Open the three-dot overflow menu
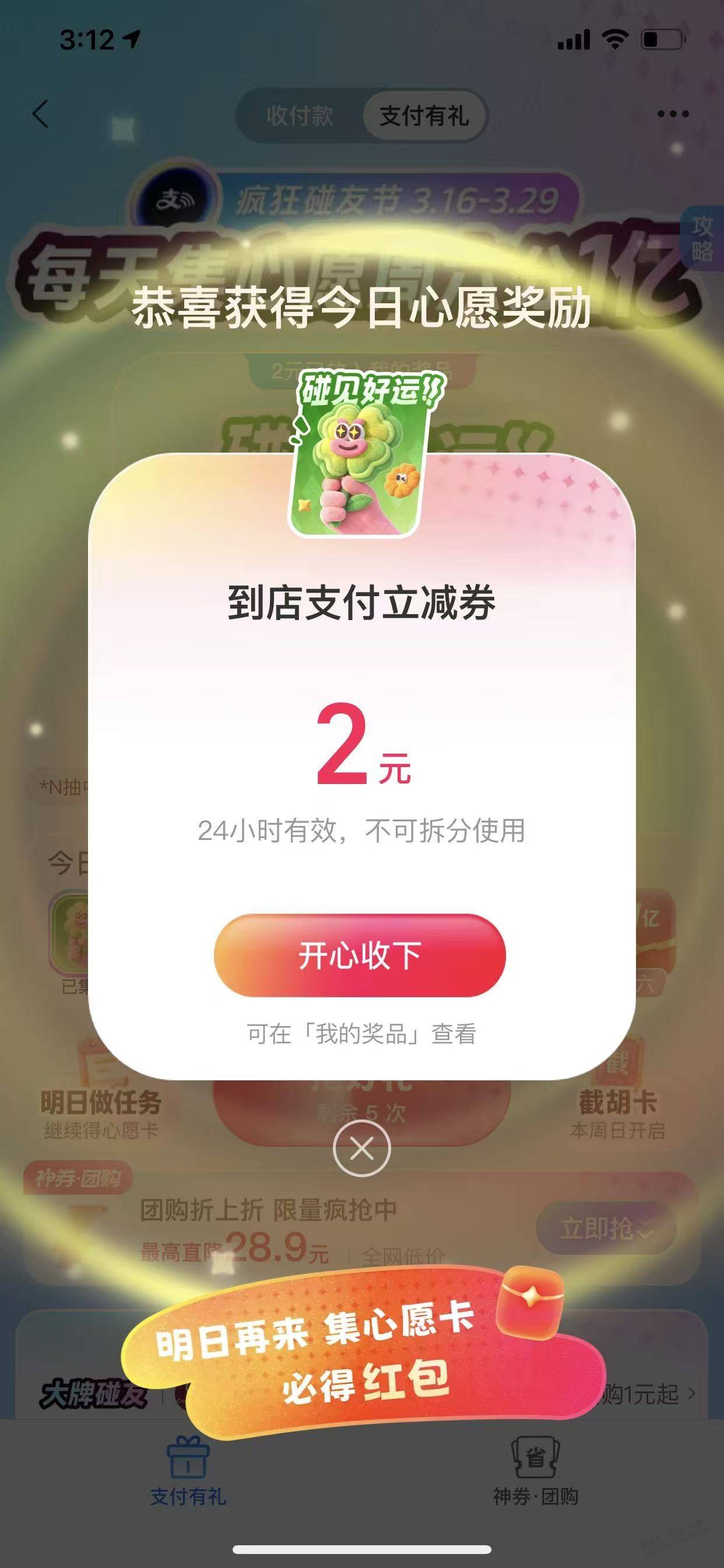Image resolution: width=724 pixels, height=1568 pixels. point(673,114)
